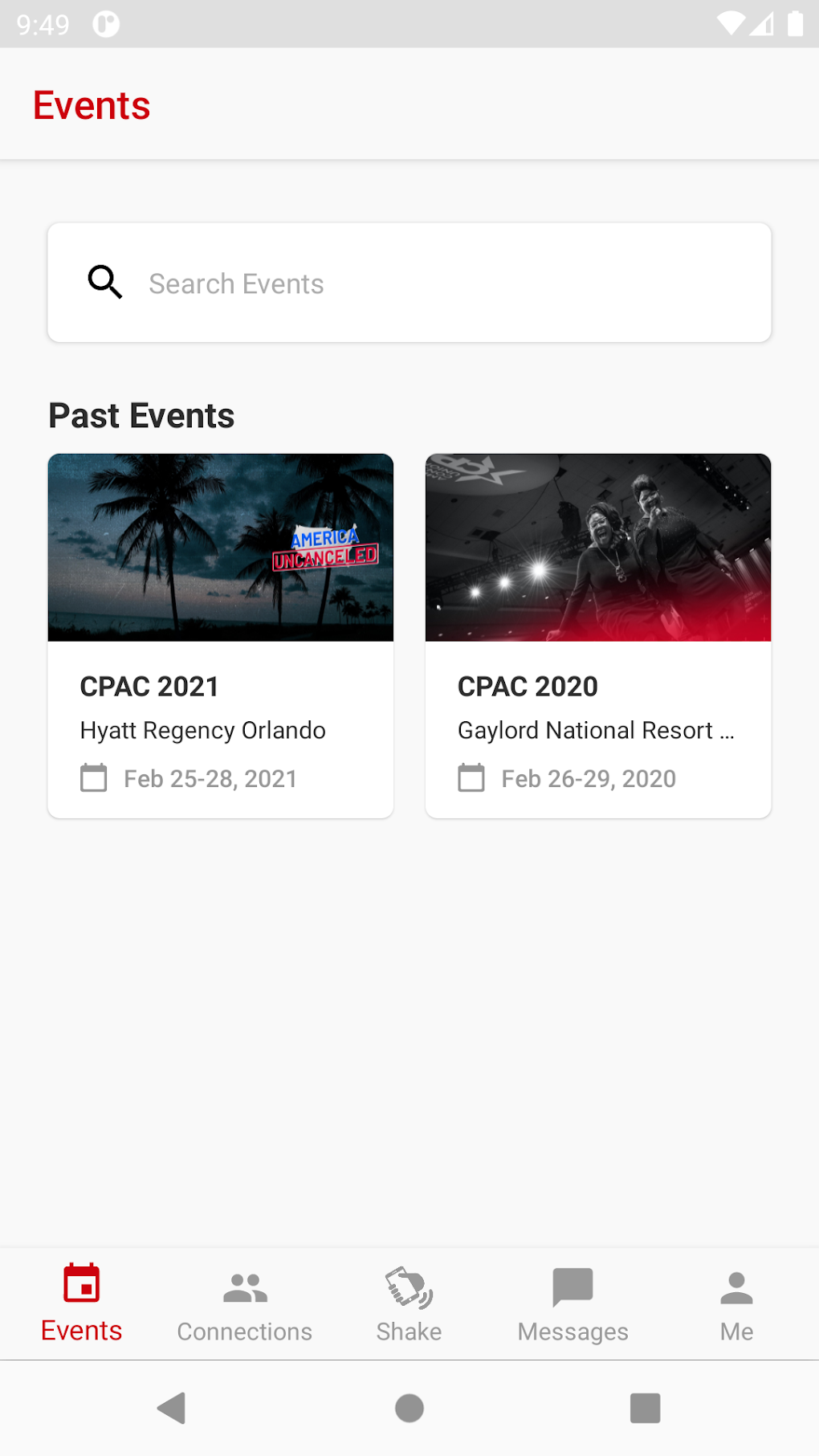This screenshot has width=819, height=1456.
Task: Open the Me profile tab
Action: [x=736, y=1303]
